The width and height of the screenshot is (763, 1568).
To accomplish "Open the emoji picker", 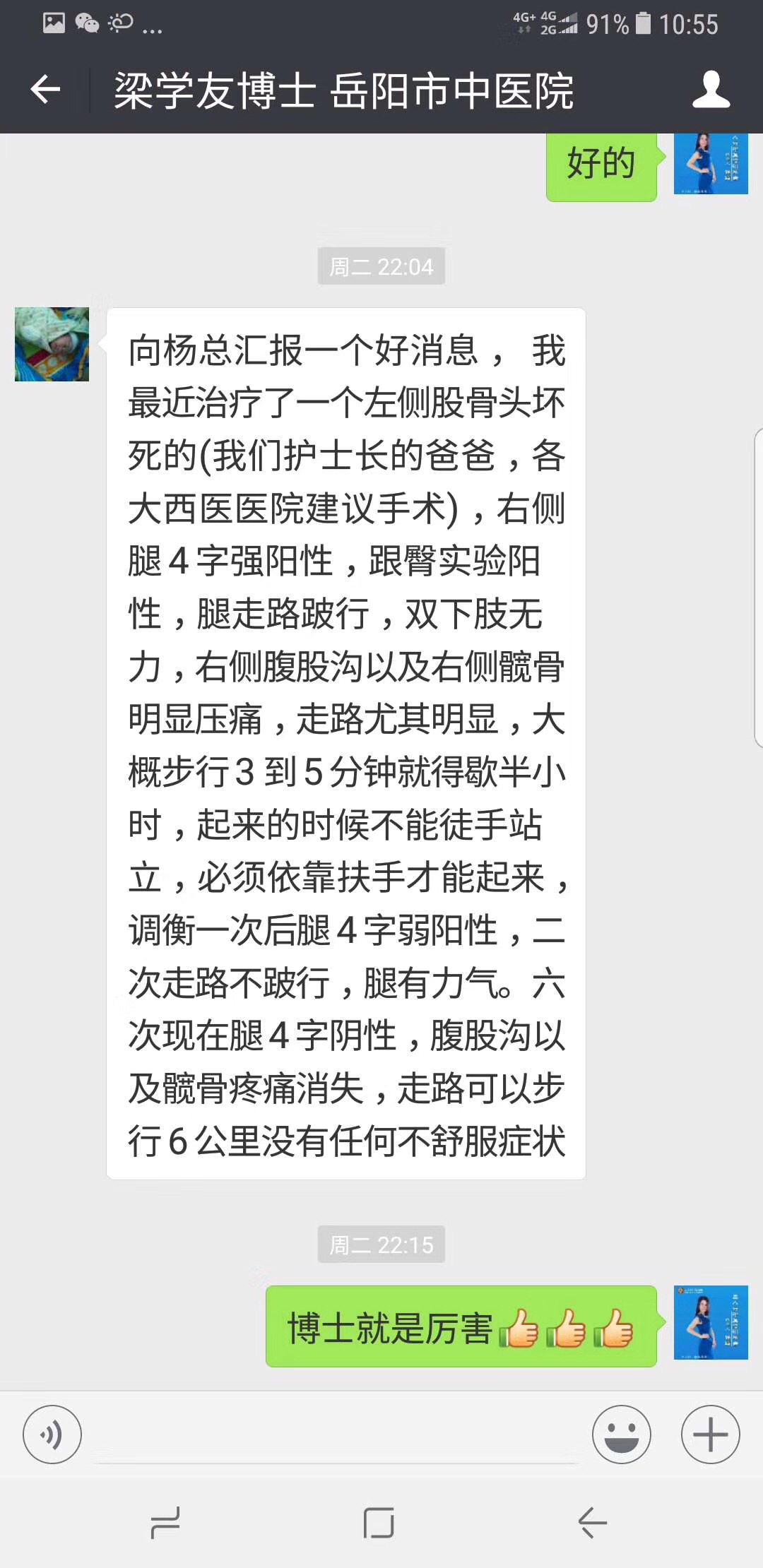I will click(x=621, y=1435).
